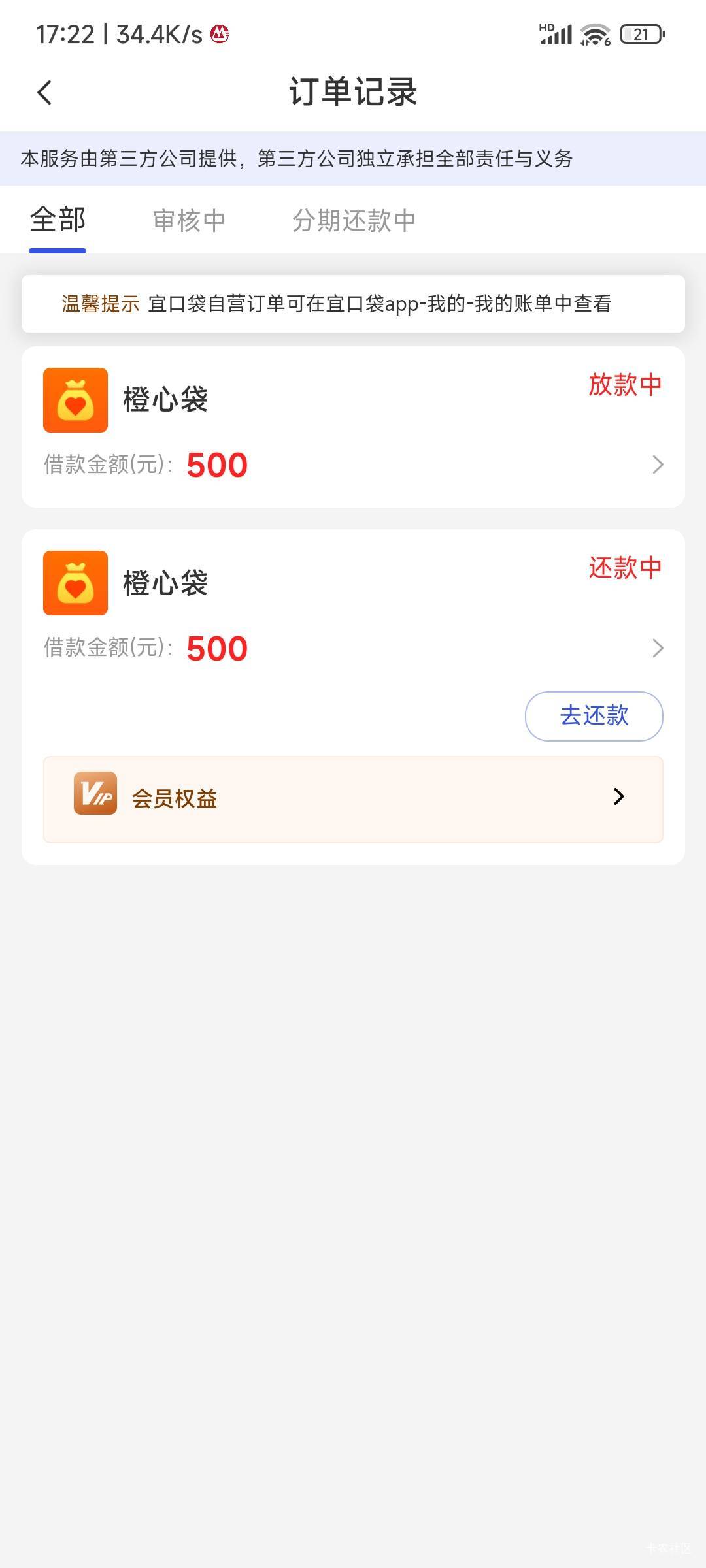Tap the 去还款 button
The image size is (706, 1568).
pos(594,716)
